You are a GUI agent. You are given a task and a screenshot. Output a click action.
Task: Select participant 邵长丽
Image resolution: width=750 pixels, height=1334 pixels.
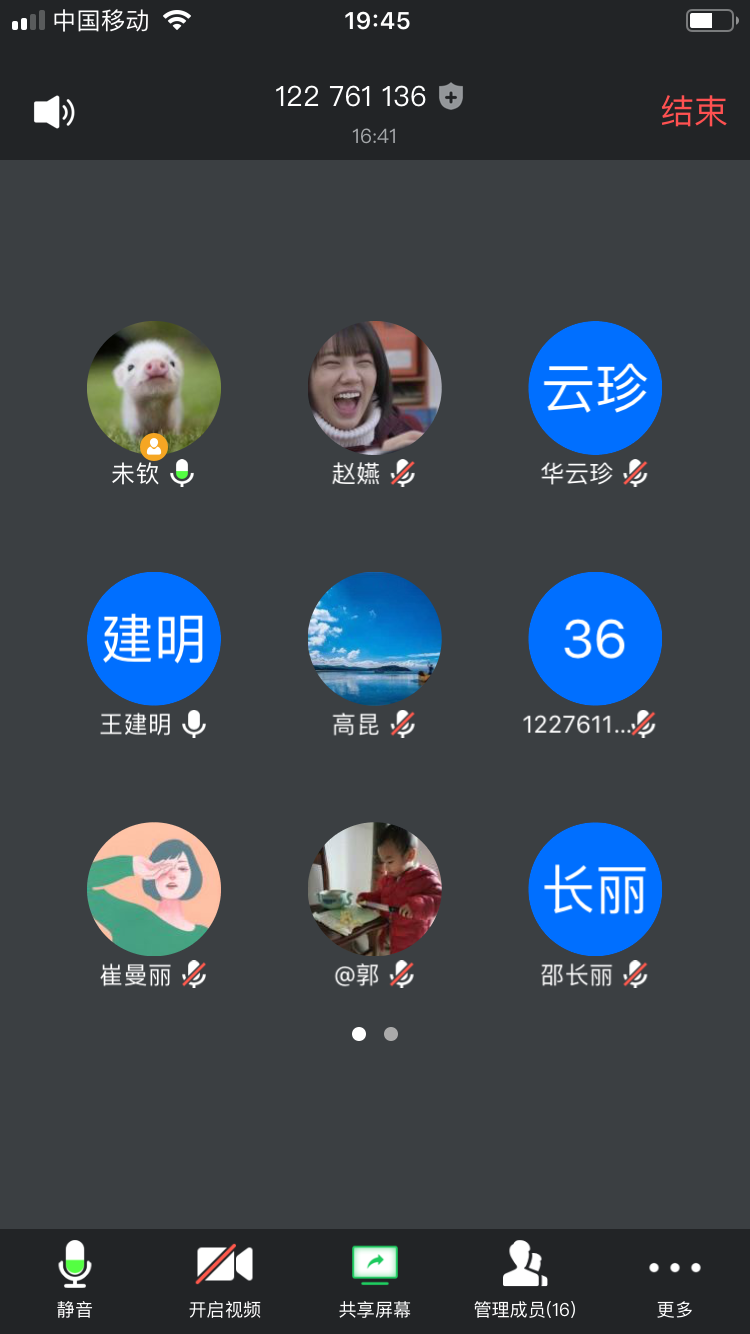point(595,889)
